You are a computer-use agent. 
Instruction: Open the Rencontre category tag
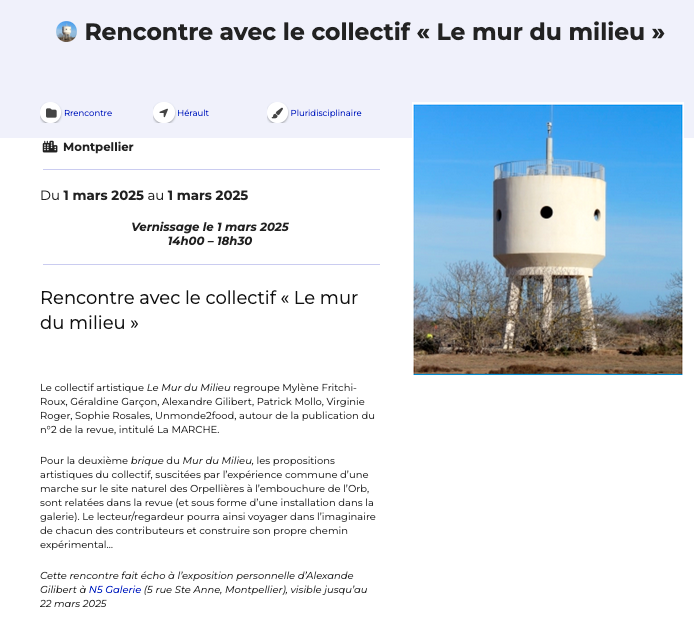click(87, 114)
